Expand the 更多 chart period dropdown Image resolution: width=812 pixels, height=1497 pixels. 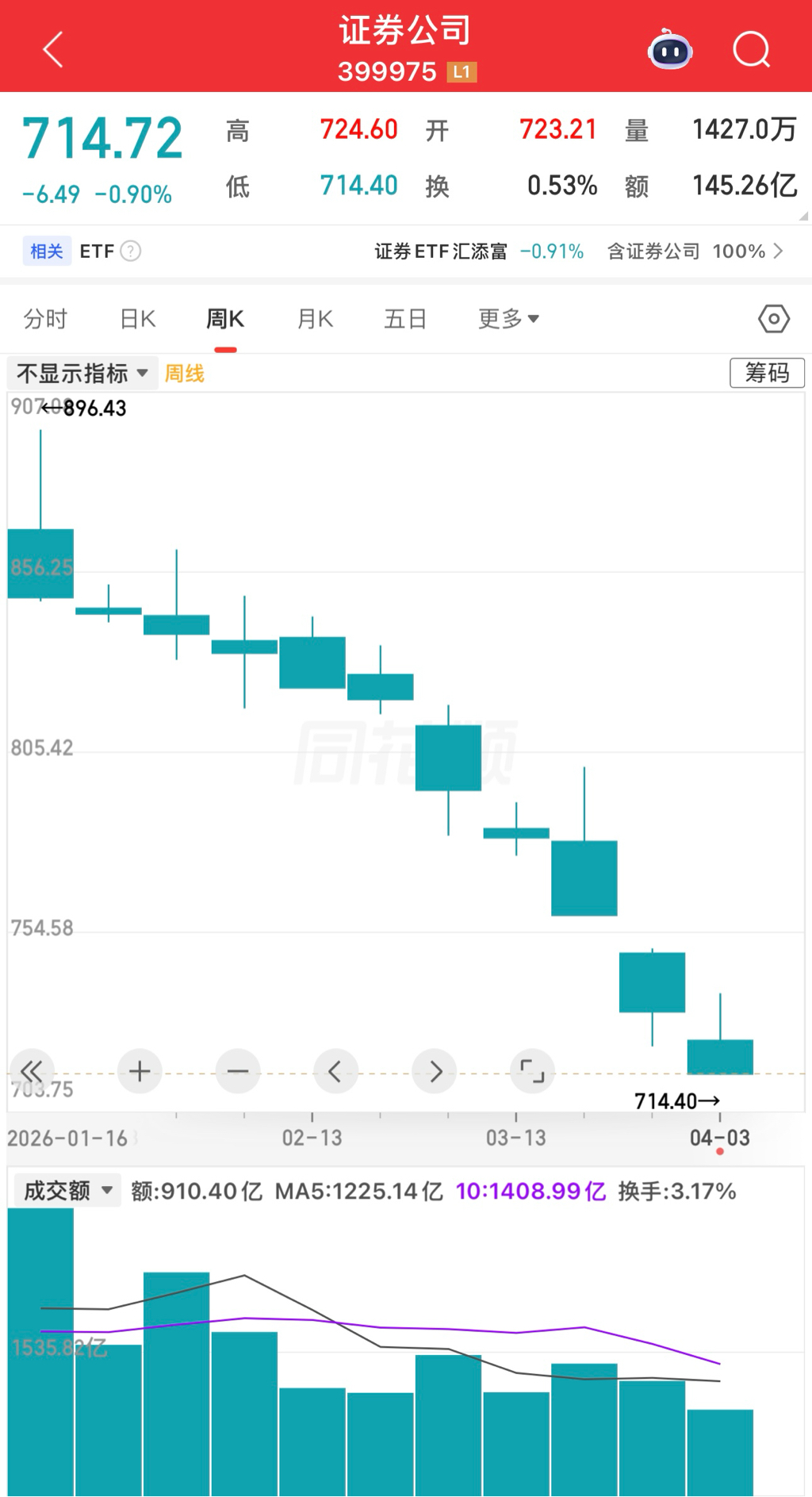pyautogui.click(x=508, y=319)
